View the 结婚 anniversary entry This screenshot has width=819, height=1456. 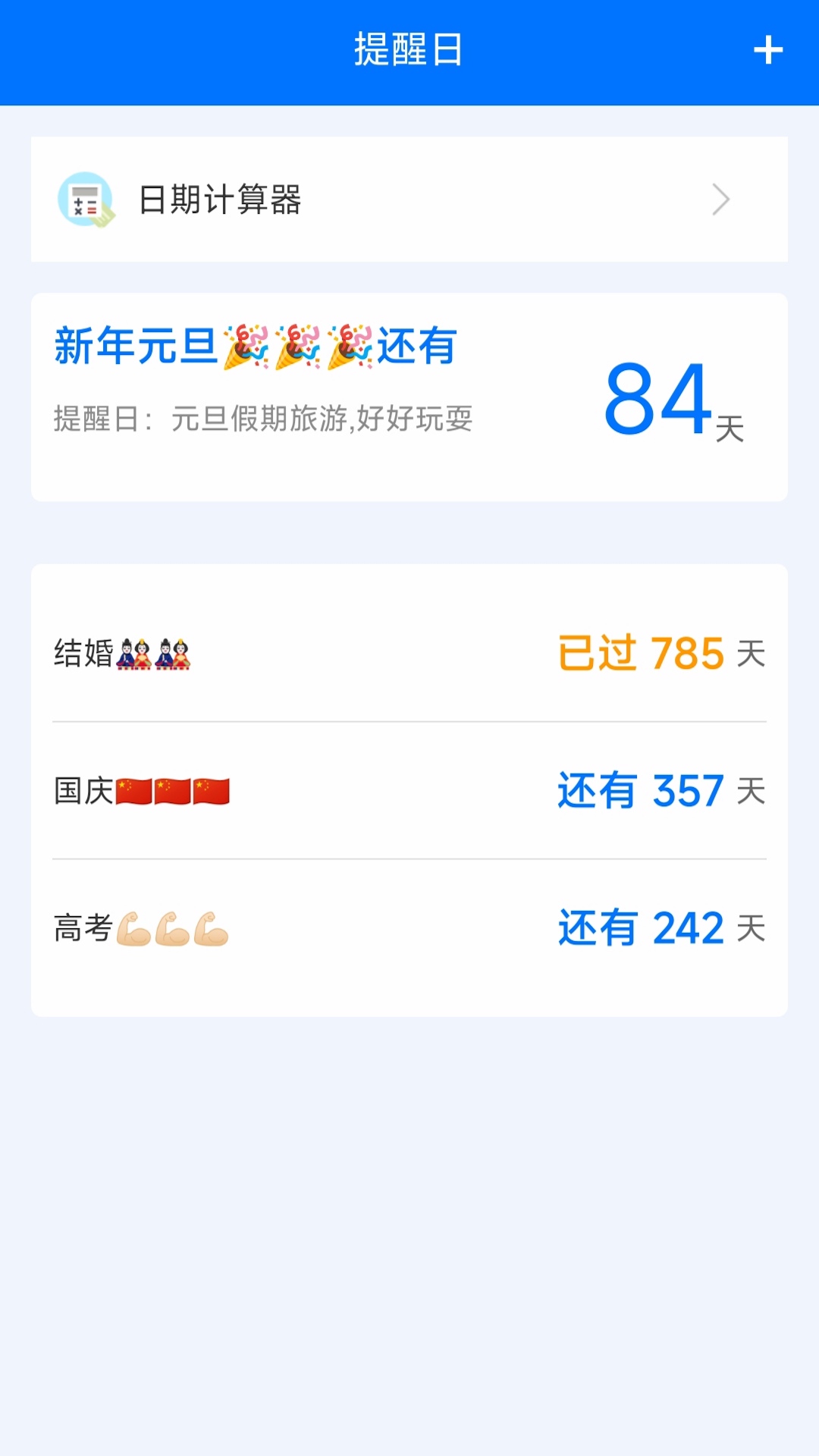coord(409,653)
